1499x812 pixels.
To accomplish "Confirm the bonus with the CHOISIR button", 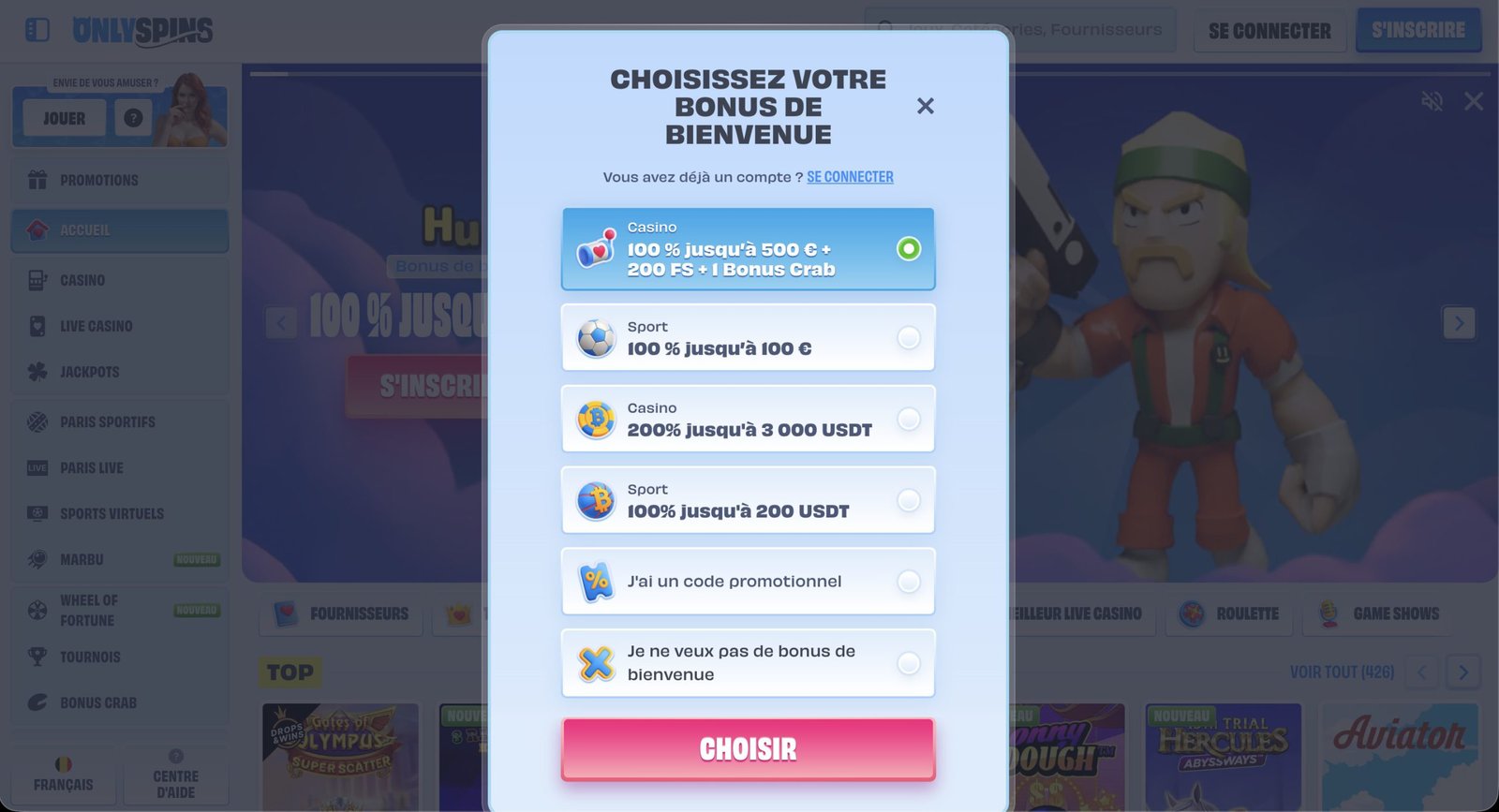I will (748, 749).
